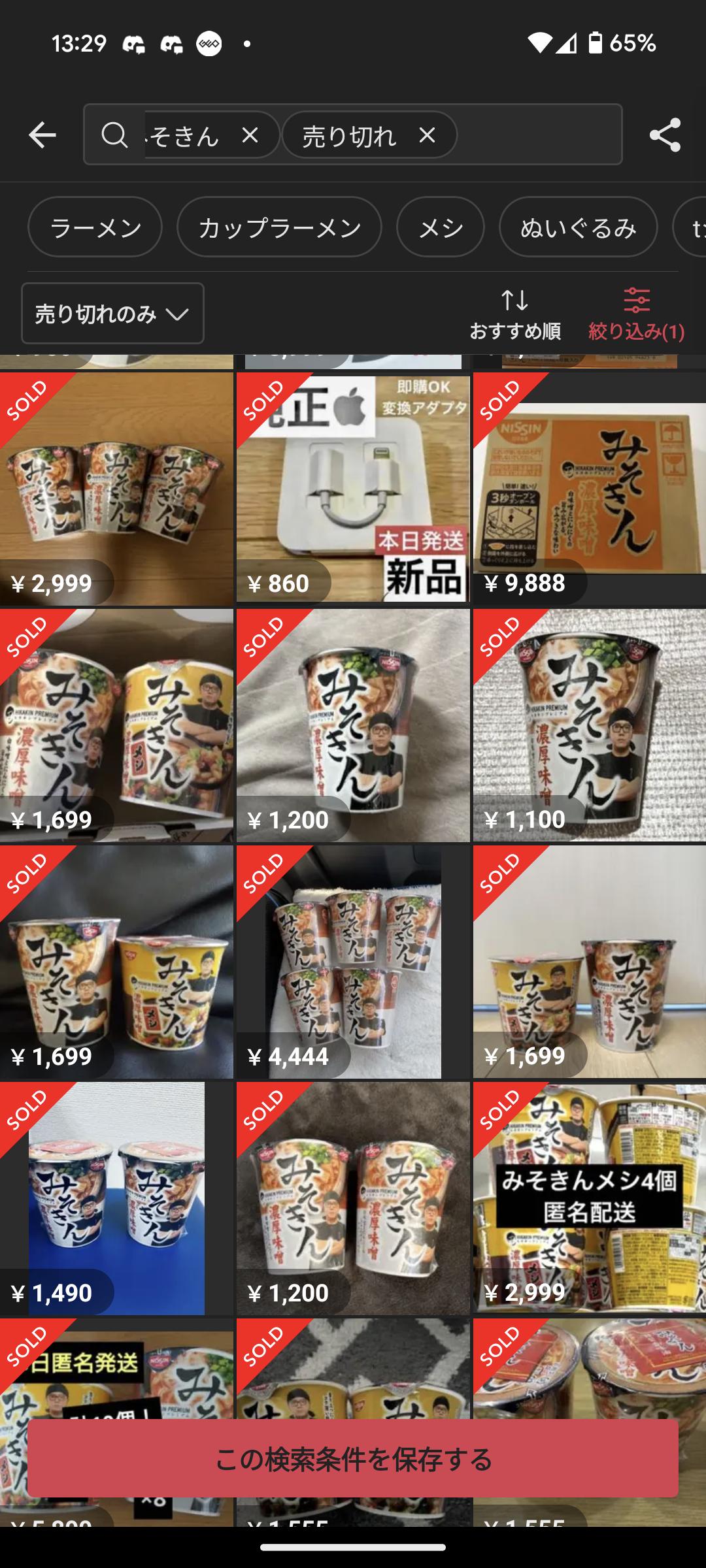
Task: Open the sold listing priced ¥2,999 with three cups
Action: tap(116, 489)
